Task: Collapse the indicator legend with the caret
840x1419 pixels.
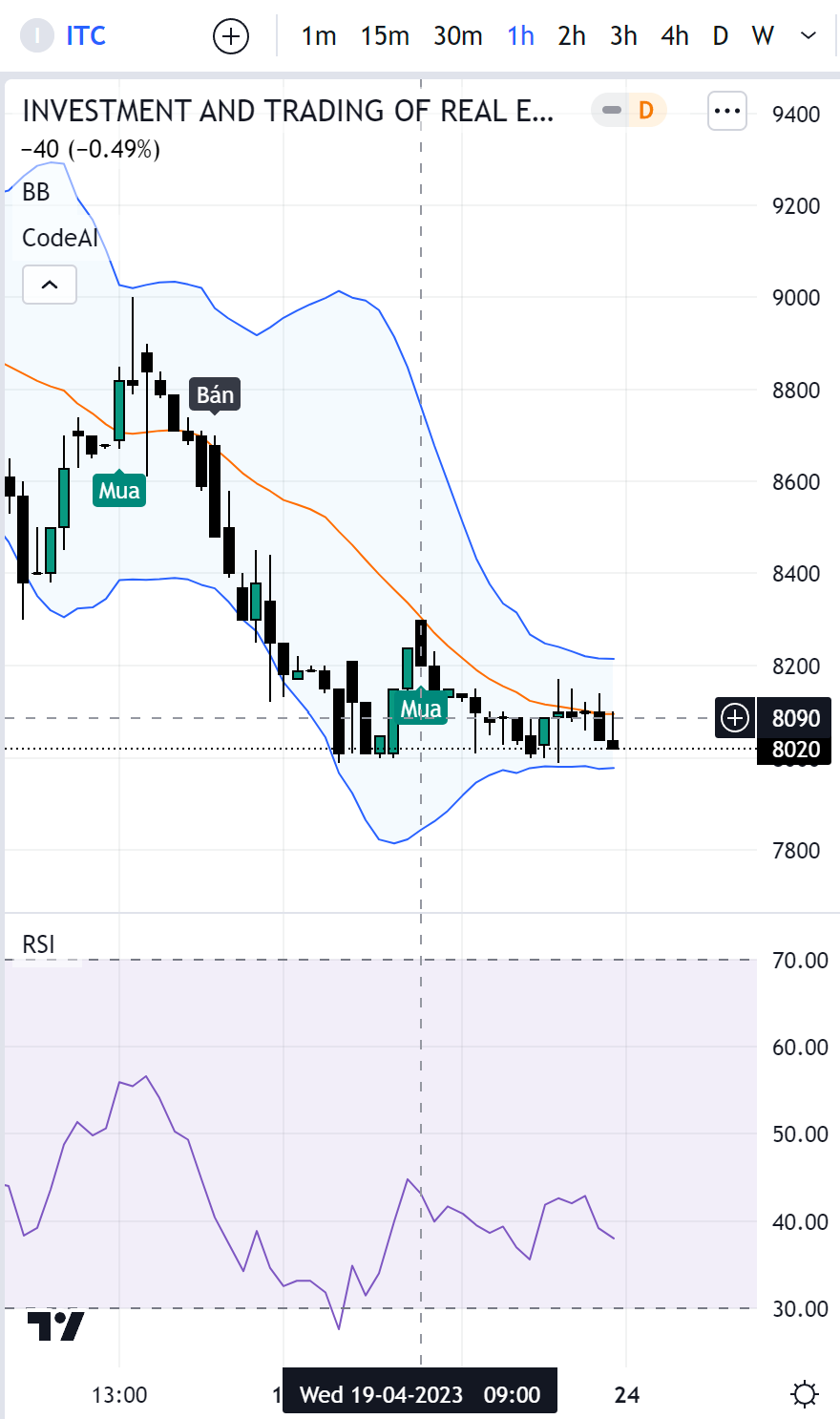Action: pyautogui.click(x=50, y=285)
